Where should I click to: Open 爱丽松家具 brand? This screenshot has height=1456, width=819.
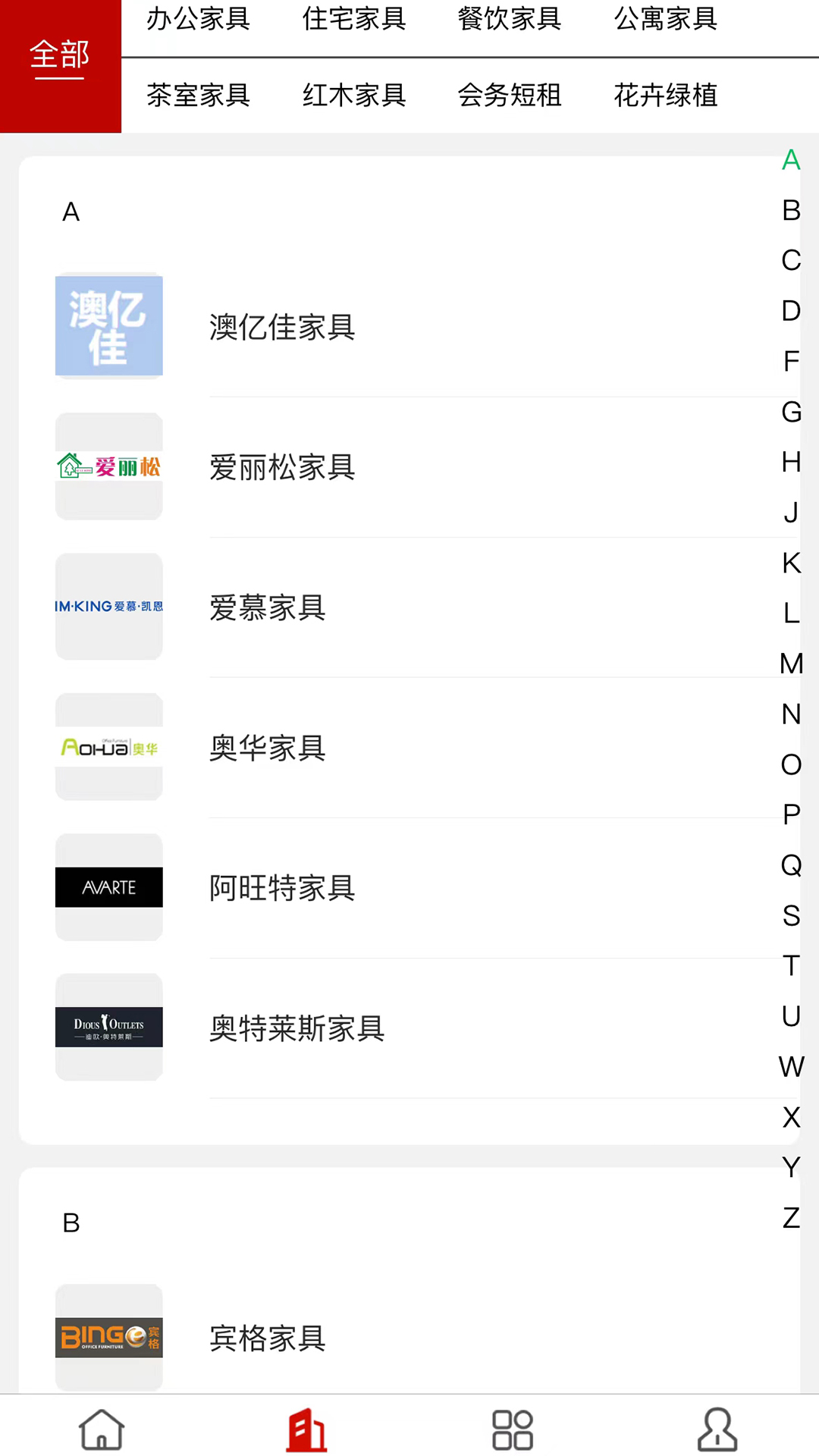tap(282, 467)
